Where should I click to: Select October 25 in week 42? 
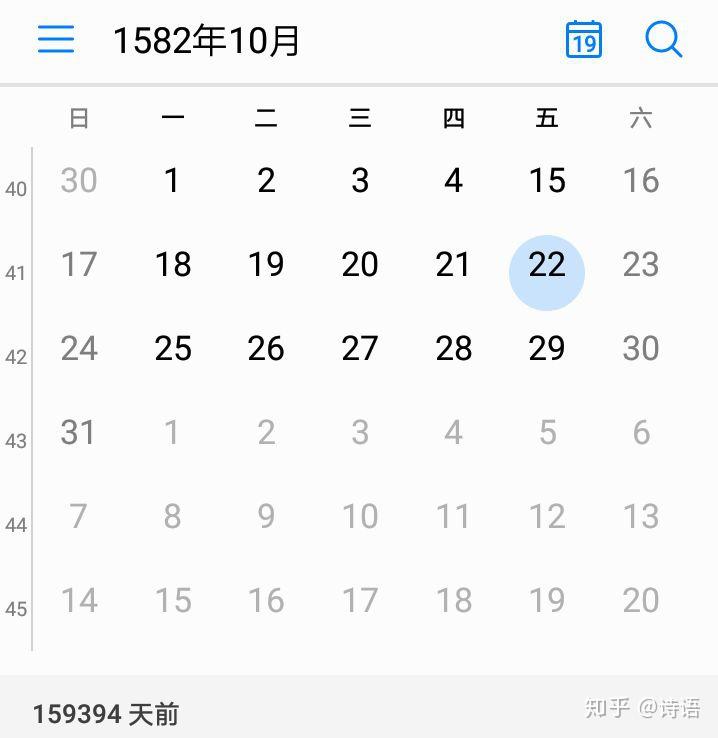pyautogui.click(x=172, y=349)
